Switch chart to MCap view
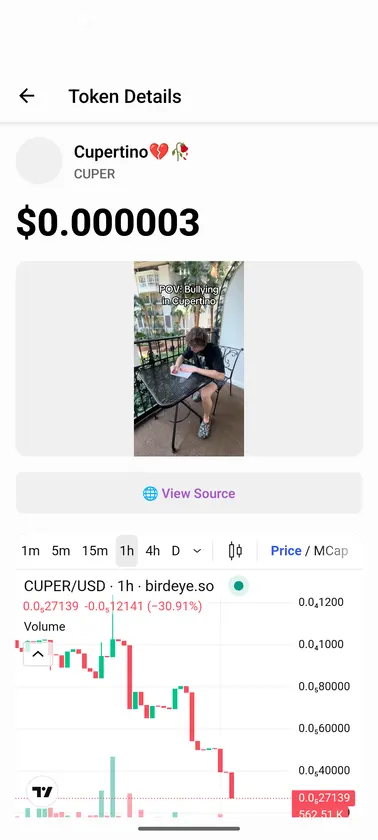 (331, 551)
